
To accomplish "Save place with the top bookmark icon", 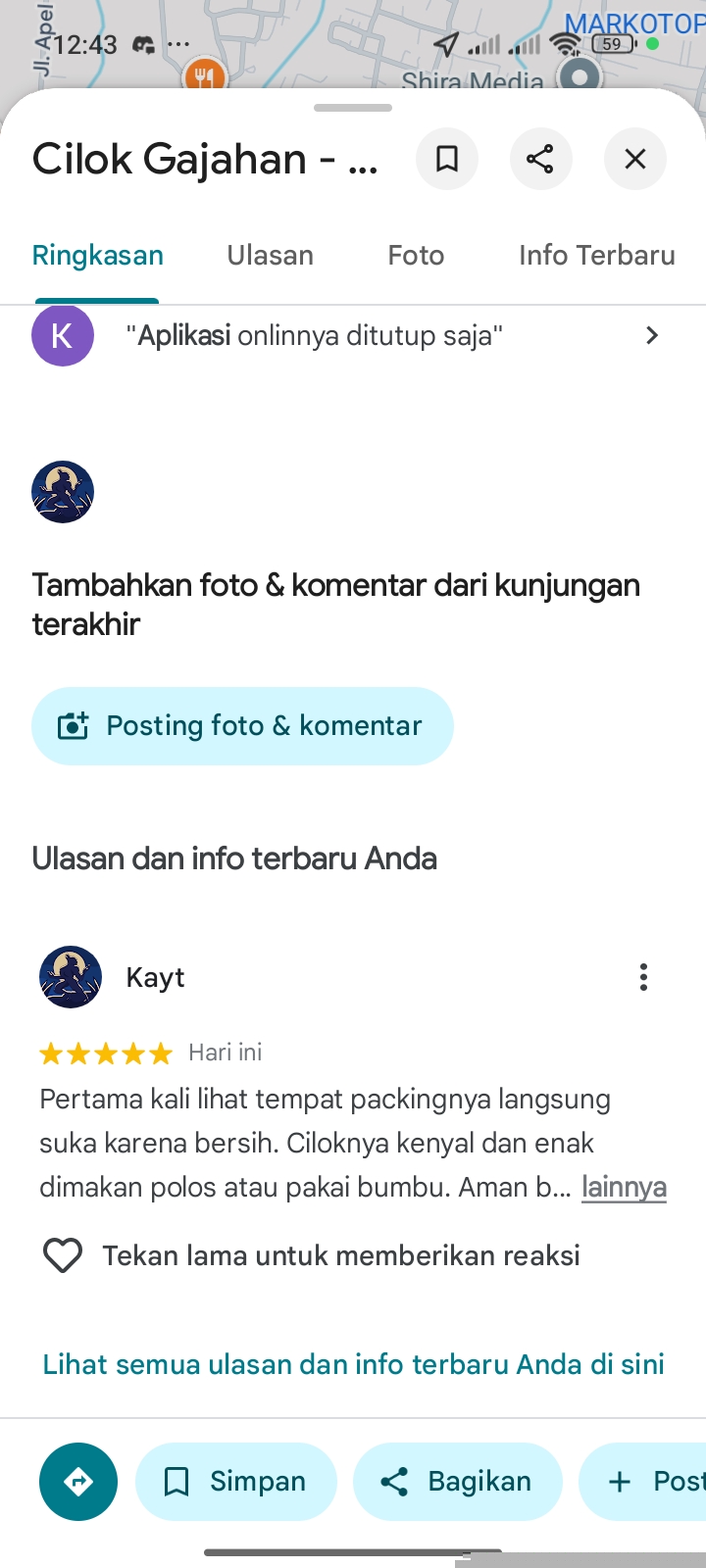I will tap(447, 159).
